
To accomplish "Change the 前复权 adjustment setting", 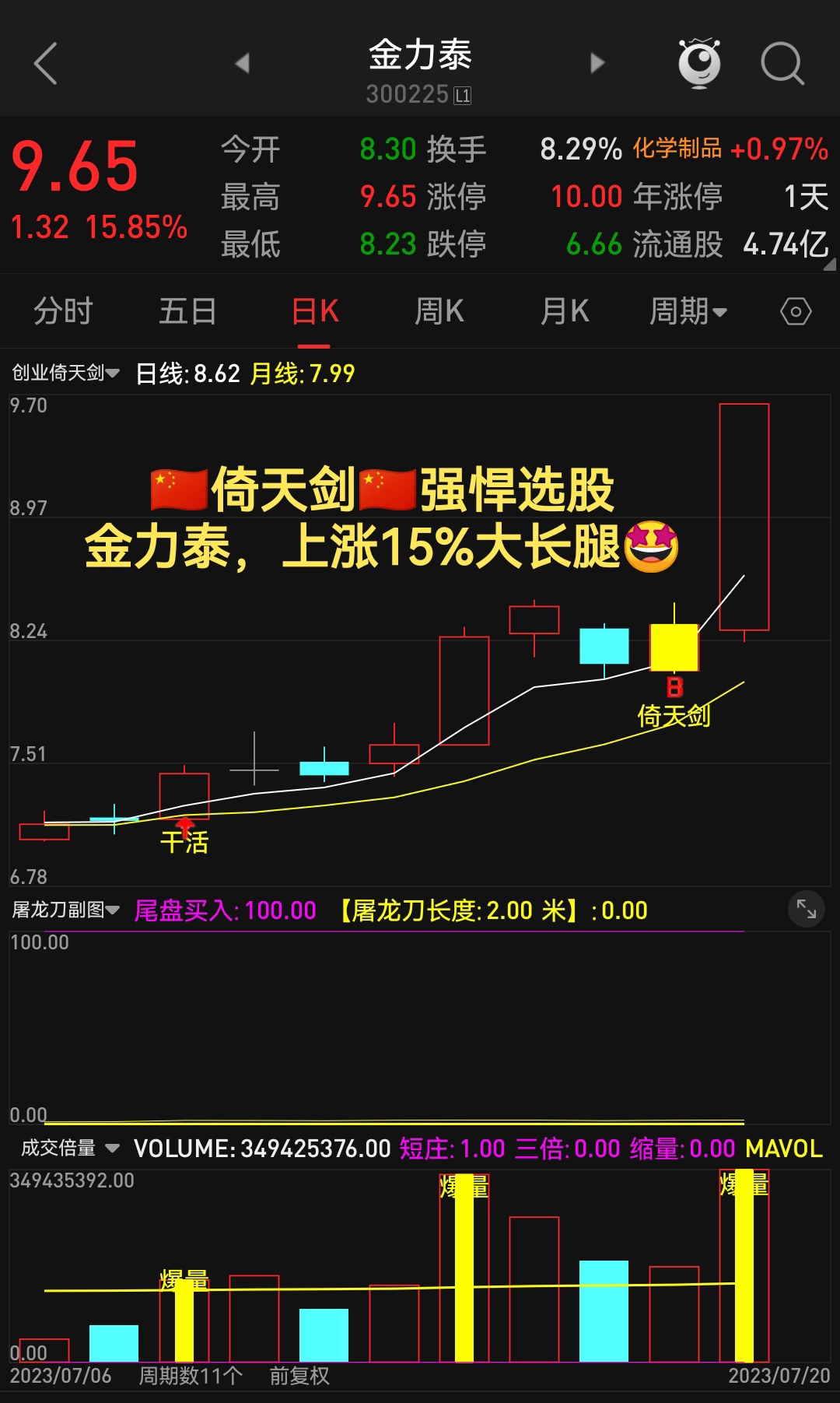I will coord(299,1376).
